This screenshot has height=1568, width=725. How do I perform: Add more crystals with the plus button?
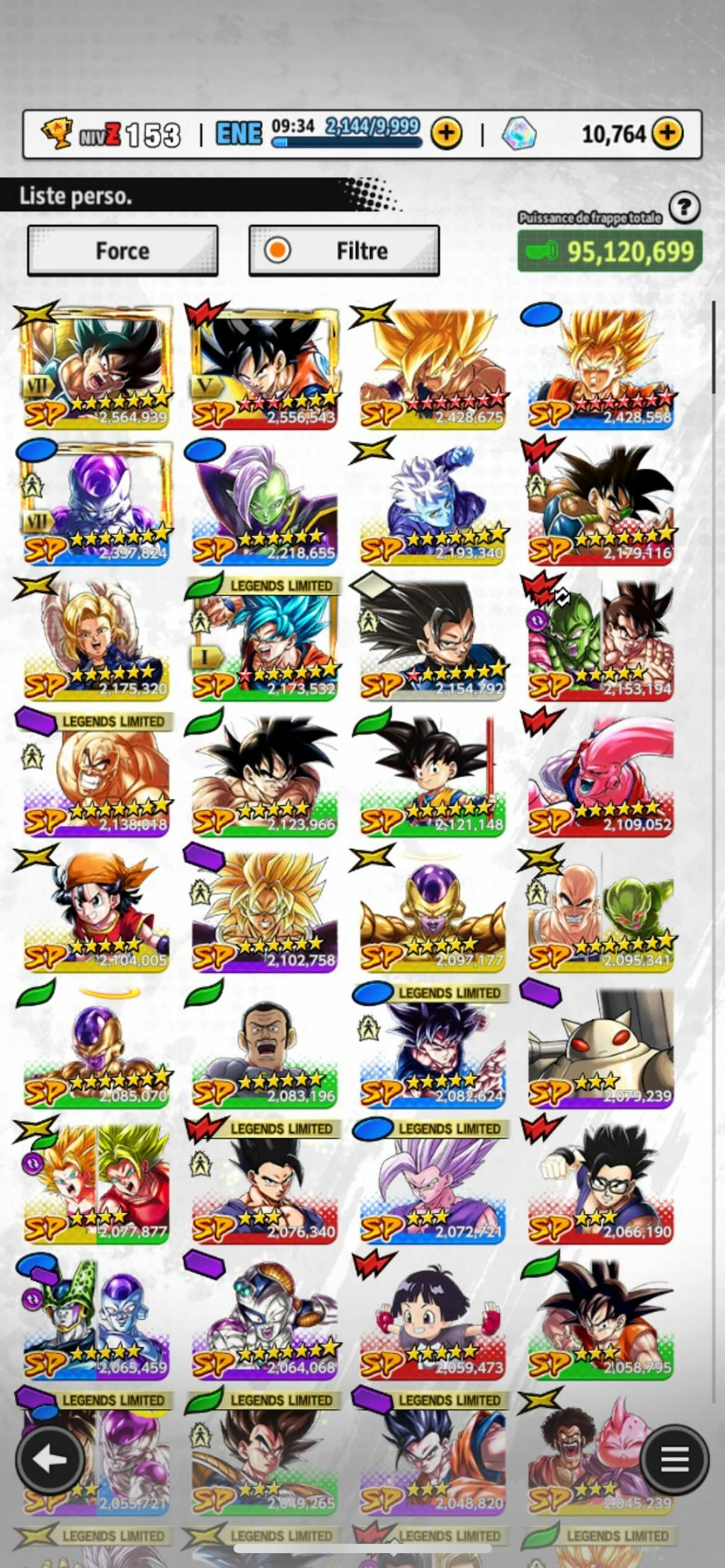pyautogui.click(x=667, y=133)
